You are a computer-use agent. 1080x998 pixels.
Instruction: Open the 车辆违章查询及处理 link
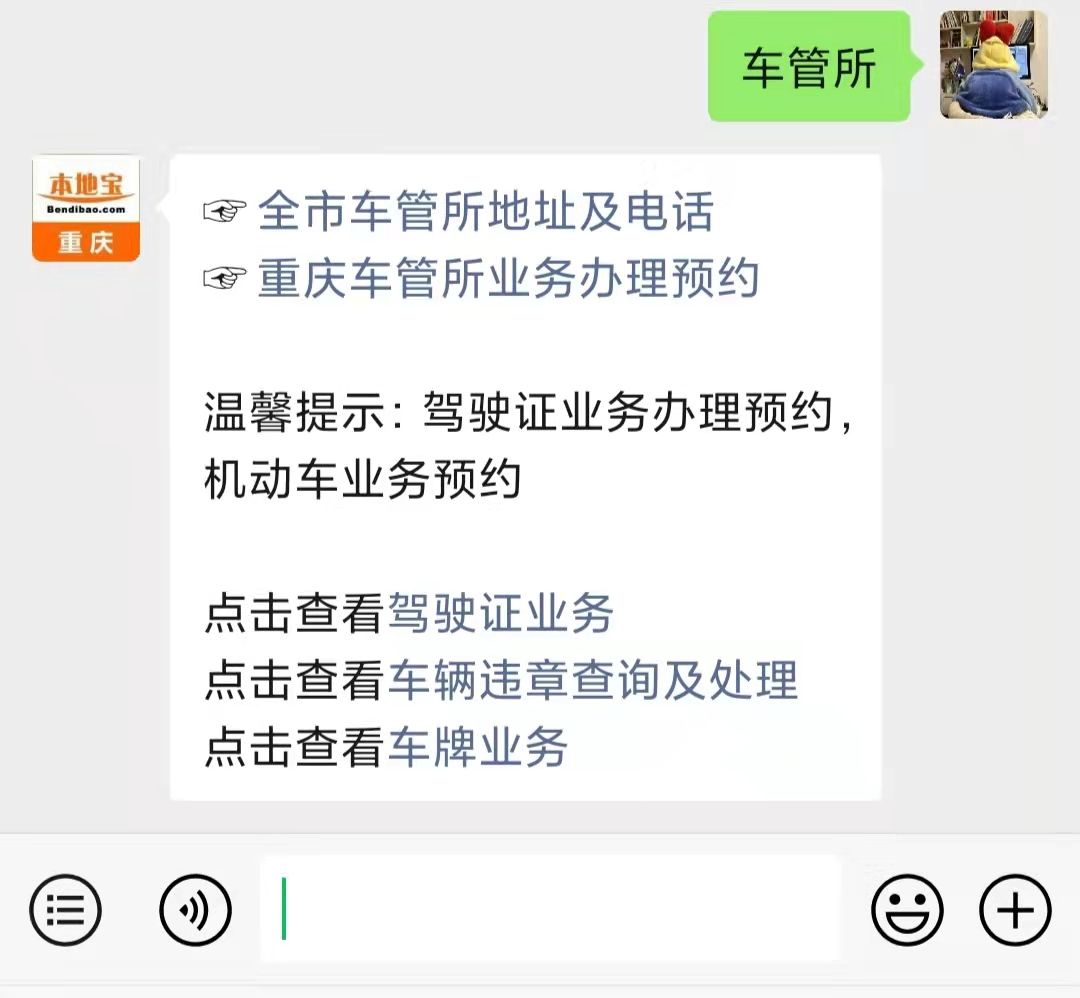pos(592,680)
